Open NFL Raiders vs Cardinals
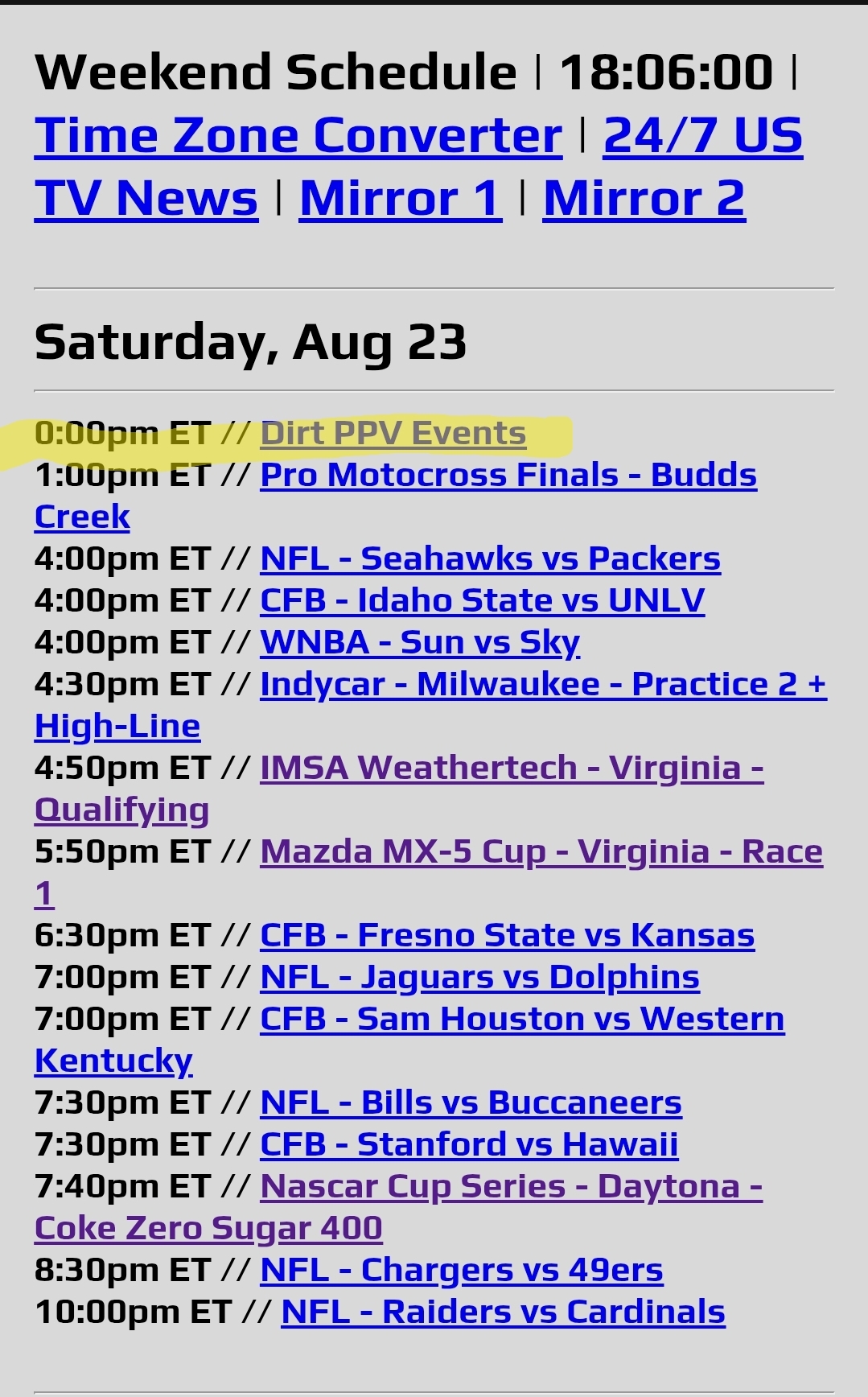 click(x=503, y=1312)
